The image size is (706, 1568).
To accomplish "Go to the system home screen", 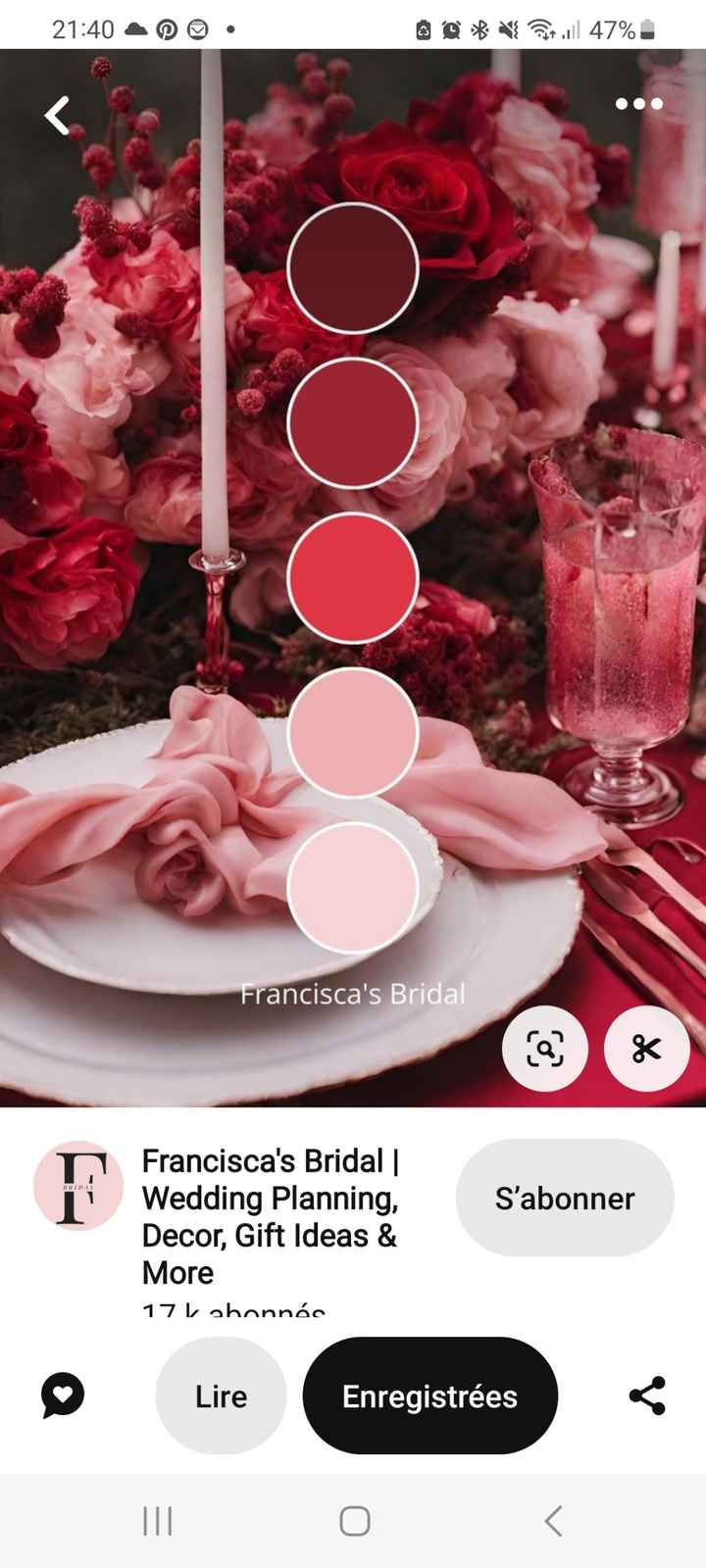I will coord(354,1521).
